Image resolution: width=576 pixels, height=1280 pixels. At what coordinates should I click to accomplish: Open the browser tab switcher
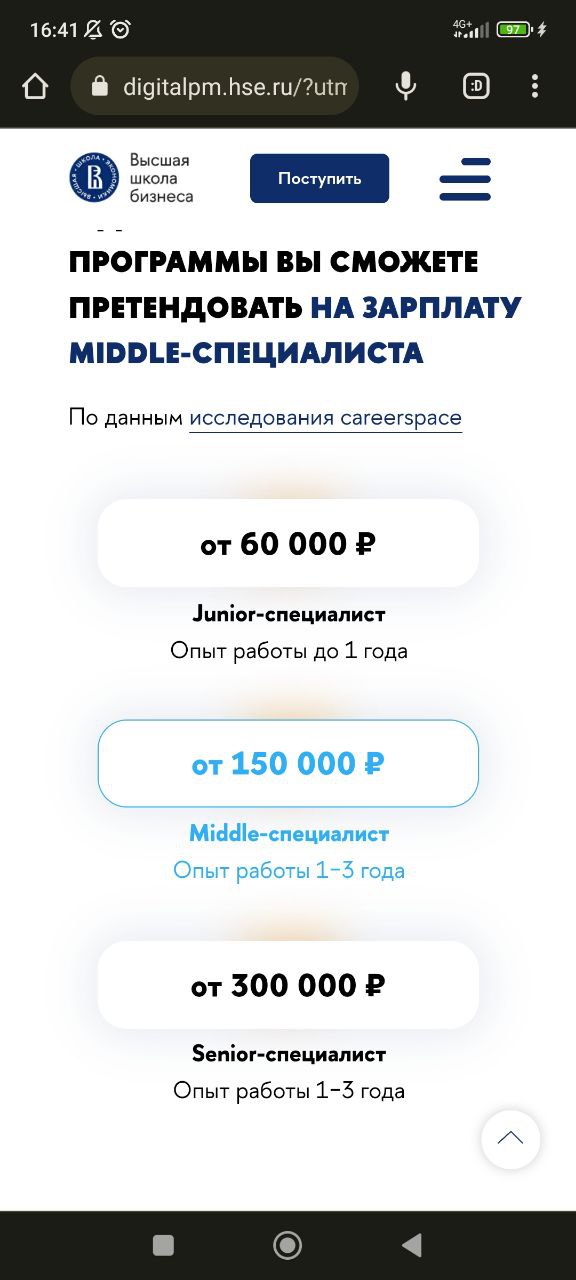476,87
